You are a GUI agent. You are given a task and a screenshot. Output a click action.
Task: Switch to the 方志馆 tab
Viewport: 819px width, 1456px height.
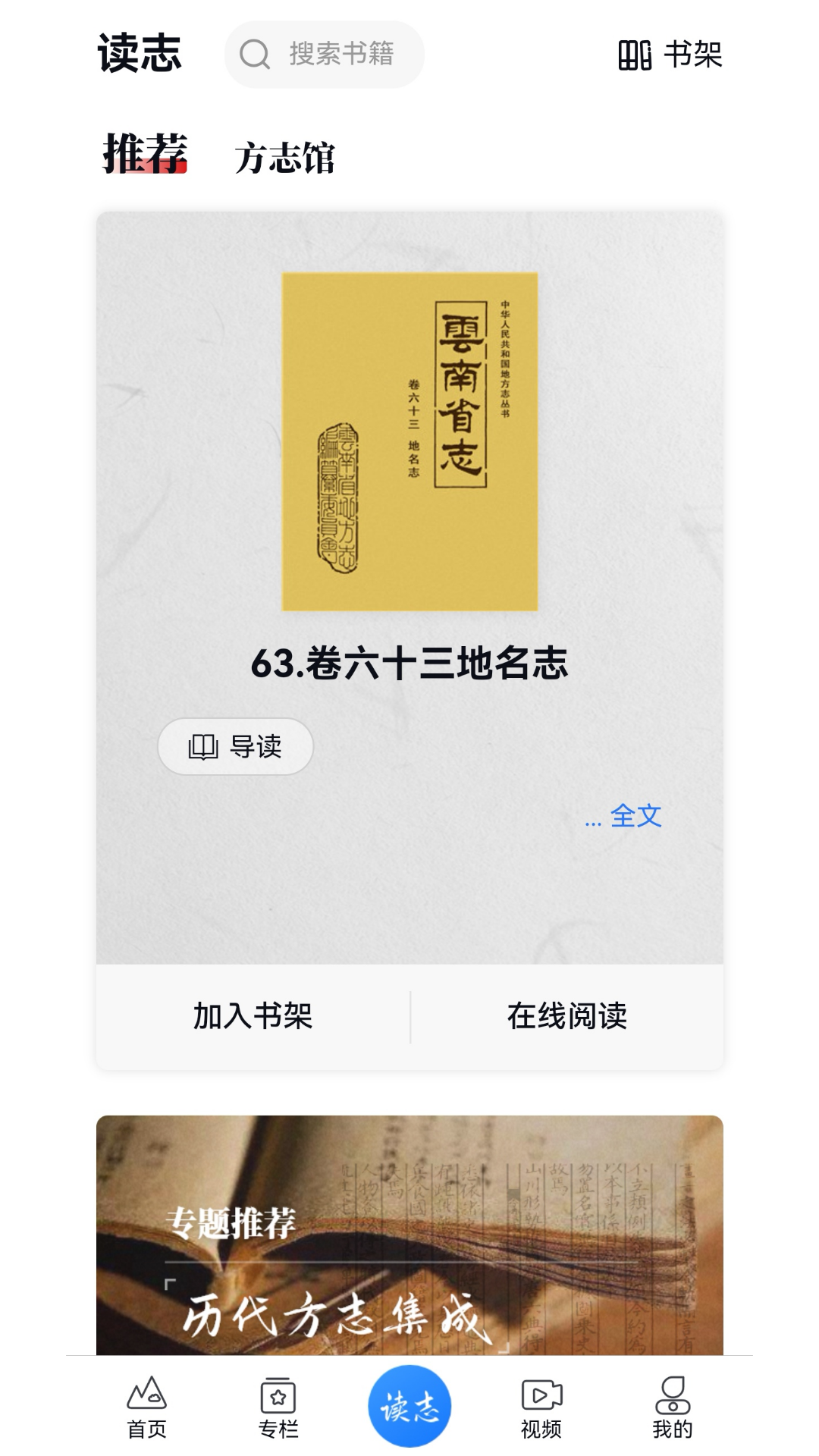click(x=285, y=158)
